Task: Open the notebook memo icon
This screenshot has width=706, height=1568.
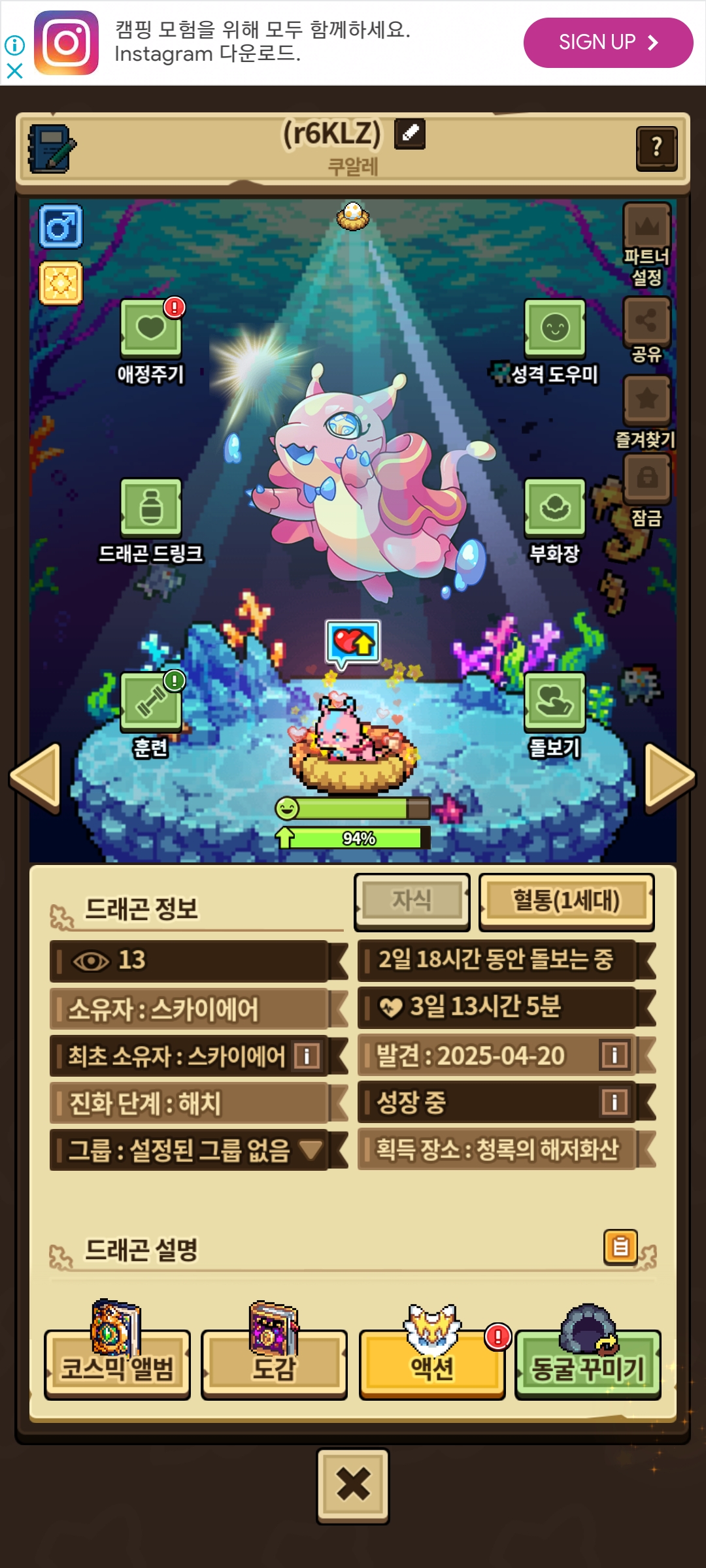Action: click(x=51, y=149)
